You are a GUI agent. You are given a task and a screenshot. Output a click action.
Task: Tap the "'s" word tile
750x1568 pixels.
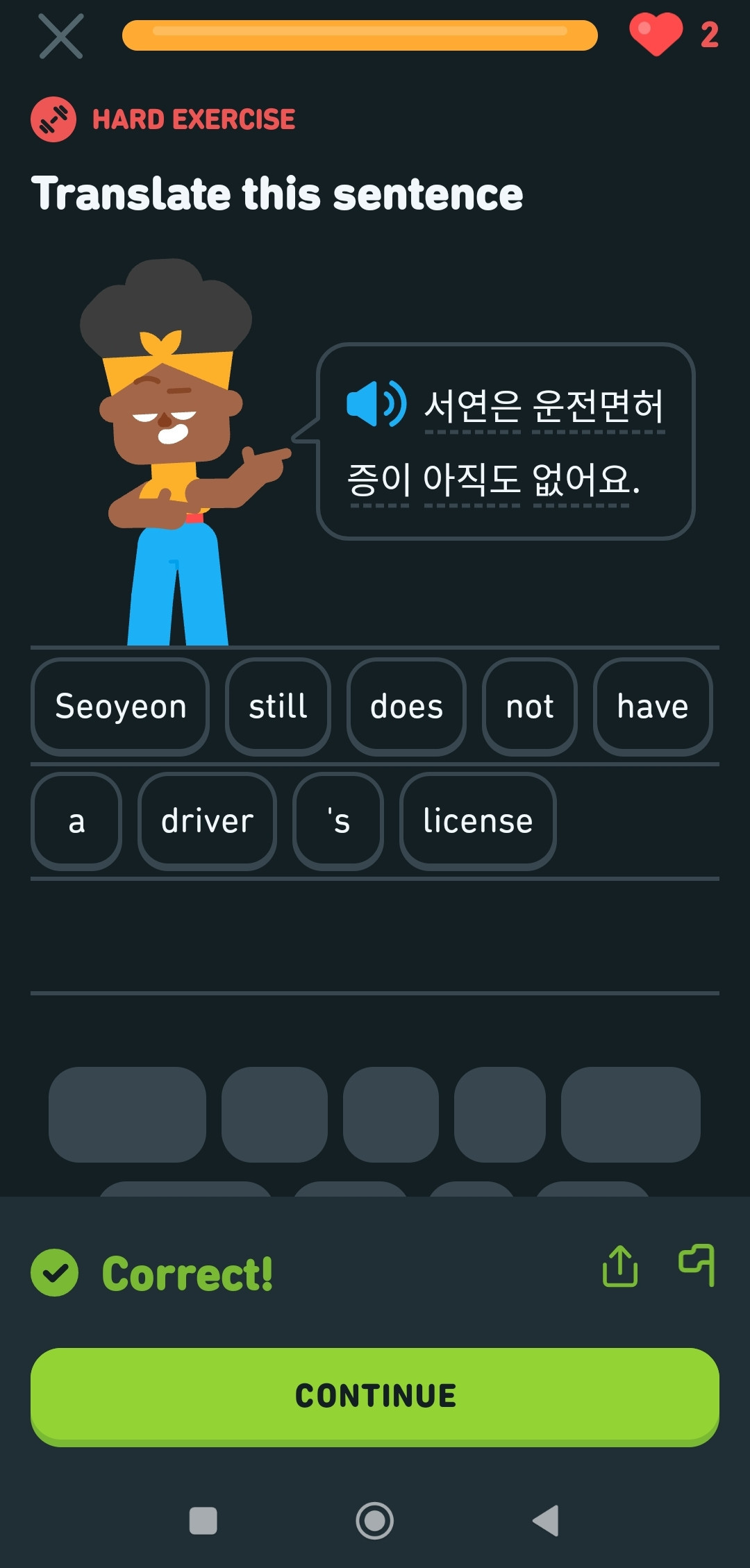click(338, 821)
